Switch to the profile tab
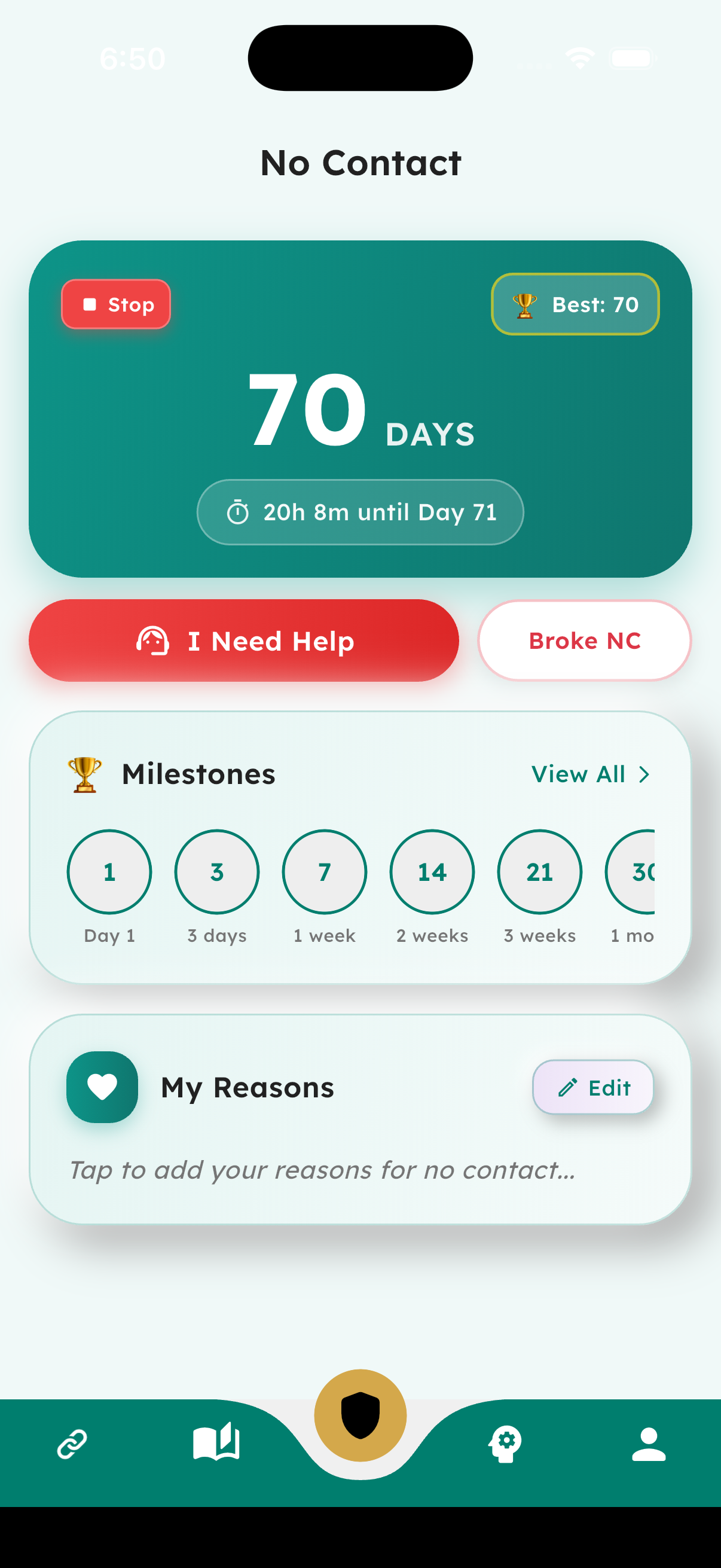Screen dimensions: 721x1568 pyautogui.click(x=649, y=1443)
